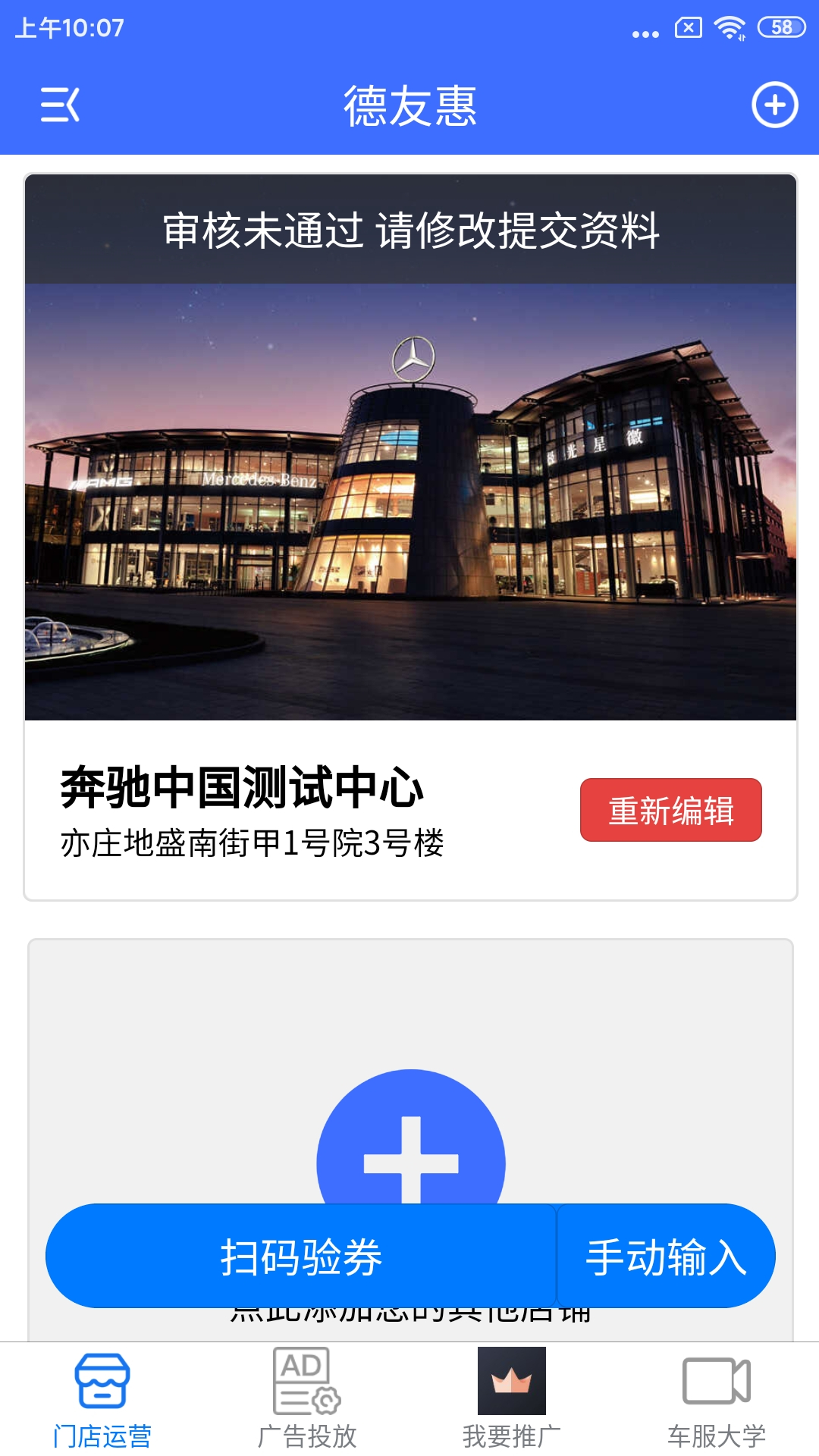The image size is (819, 1456).
Task: Open the 奔驰中国测试中心 store card
Action: [x=243, y=789]
